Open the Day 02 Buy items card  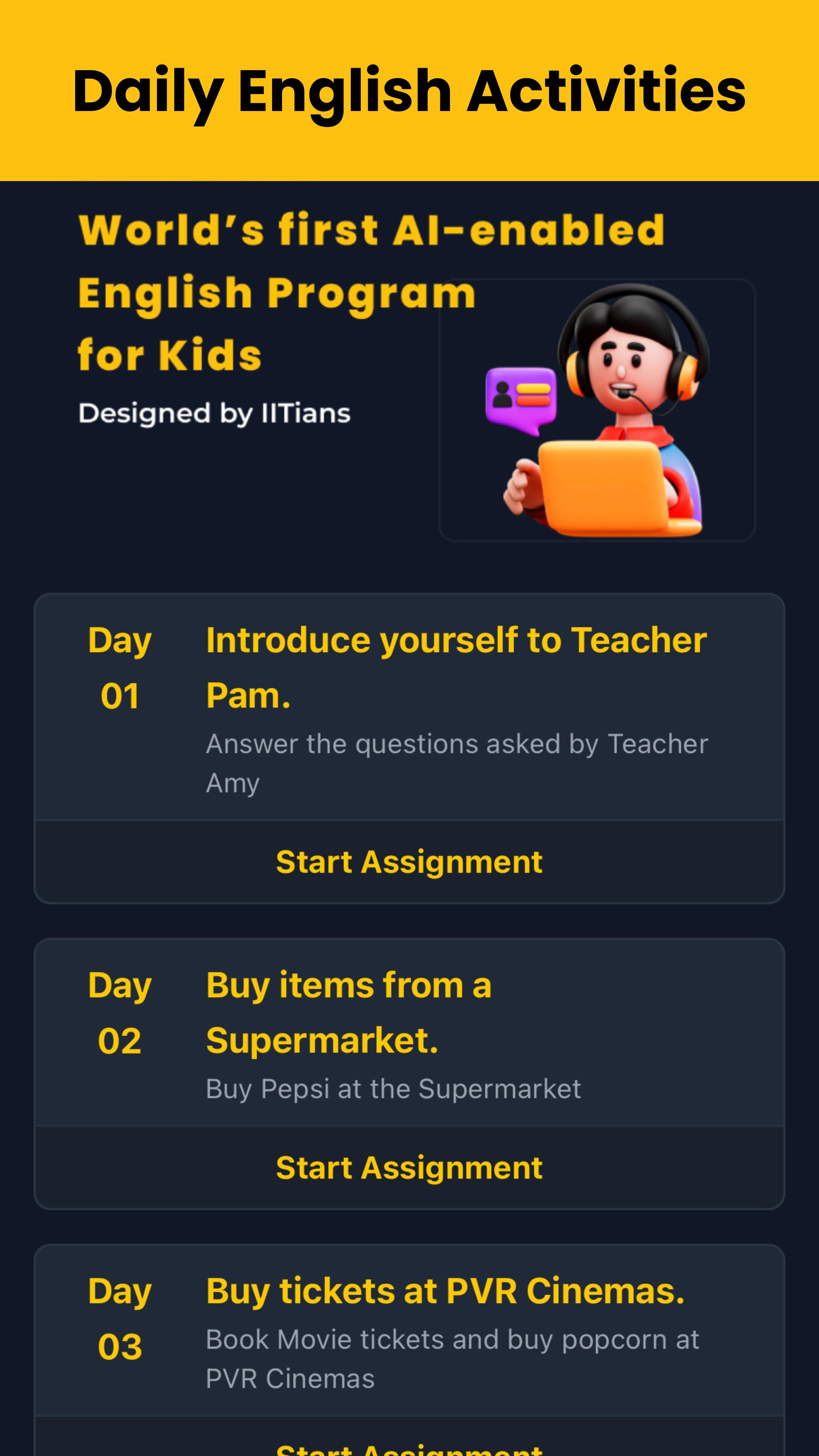click(409, 1033)
